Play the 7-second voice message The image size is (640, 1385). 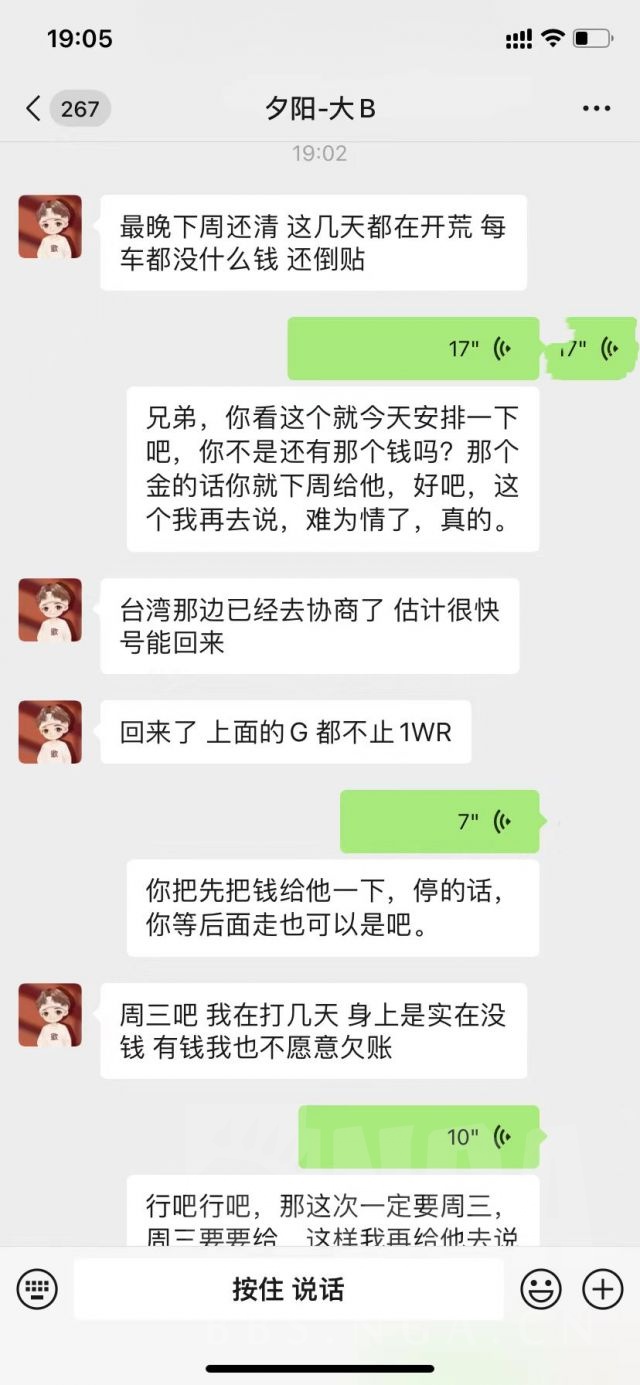point(439,822)
